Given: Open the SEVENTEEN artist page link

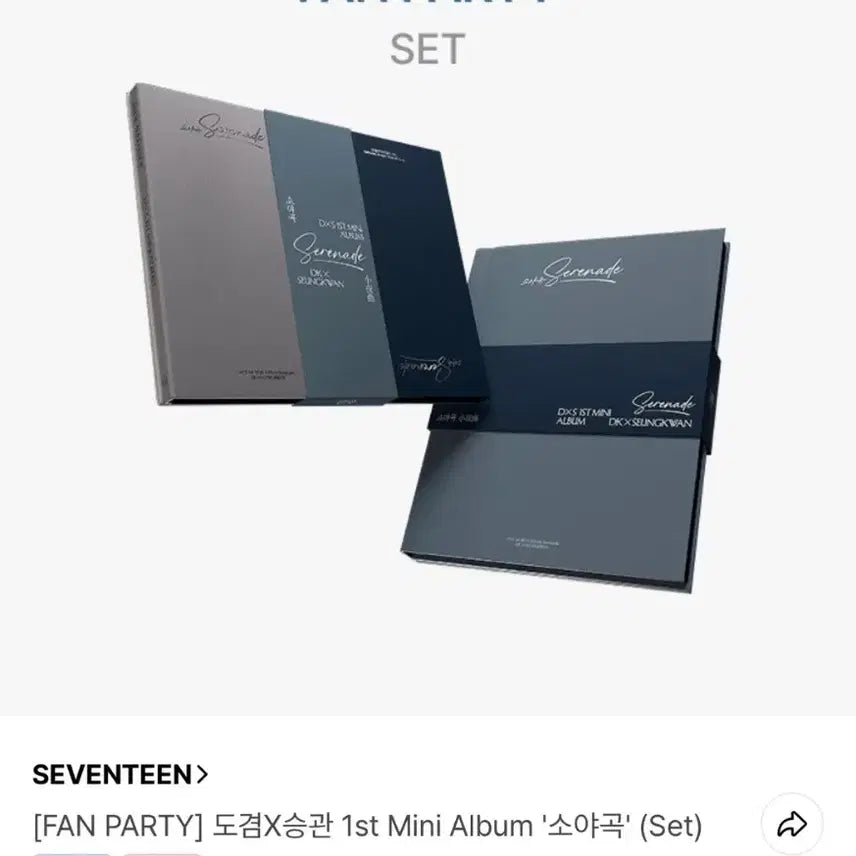Looking at the screenshot, I should coord(120,774).
